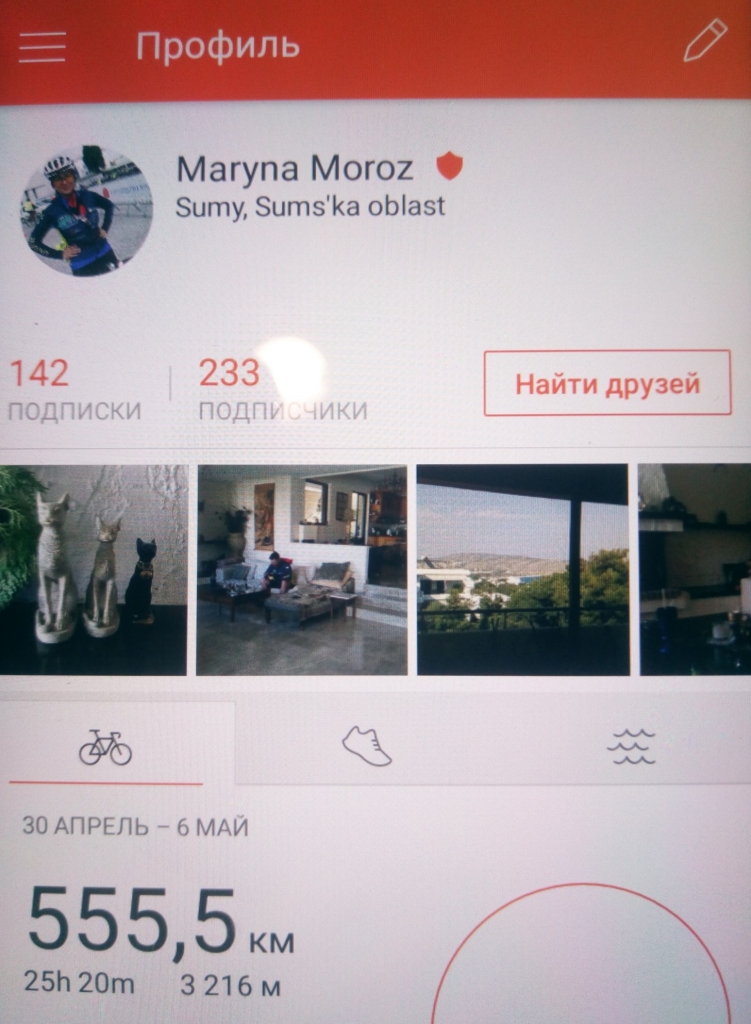Viewport: 751px width, 1024px height.
Task: Open the partly visible fourth photo
Action: coord(695,569)
